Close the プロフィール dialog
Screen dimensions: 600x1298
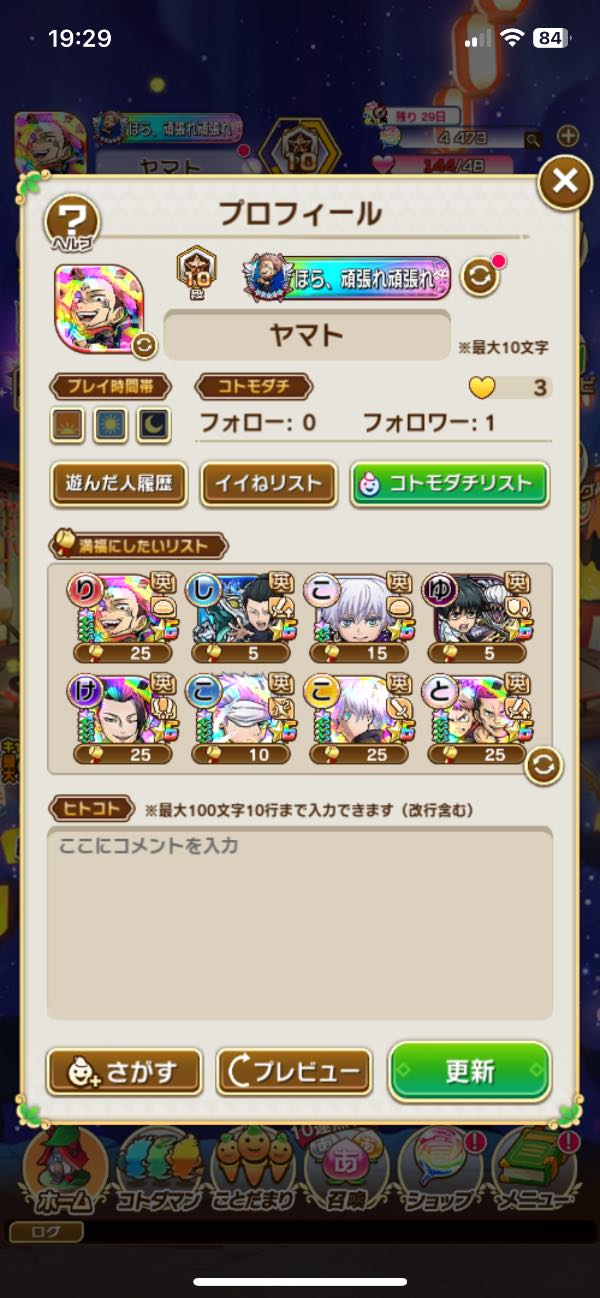point(565,180)
